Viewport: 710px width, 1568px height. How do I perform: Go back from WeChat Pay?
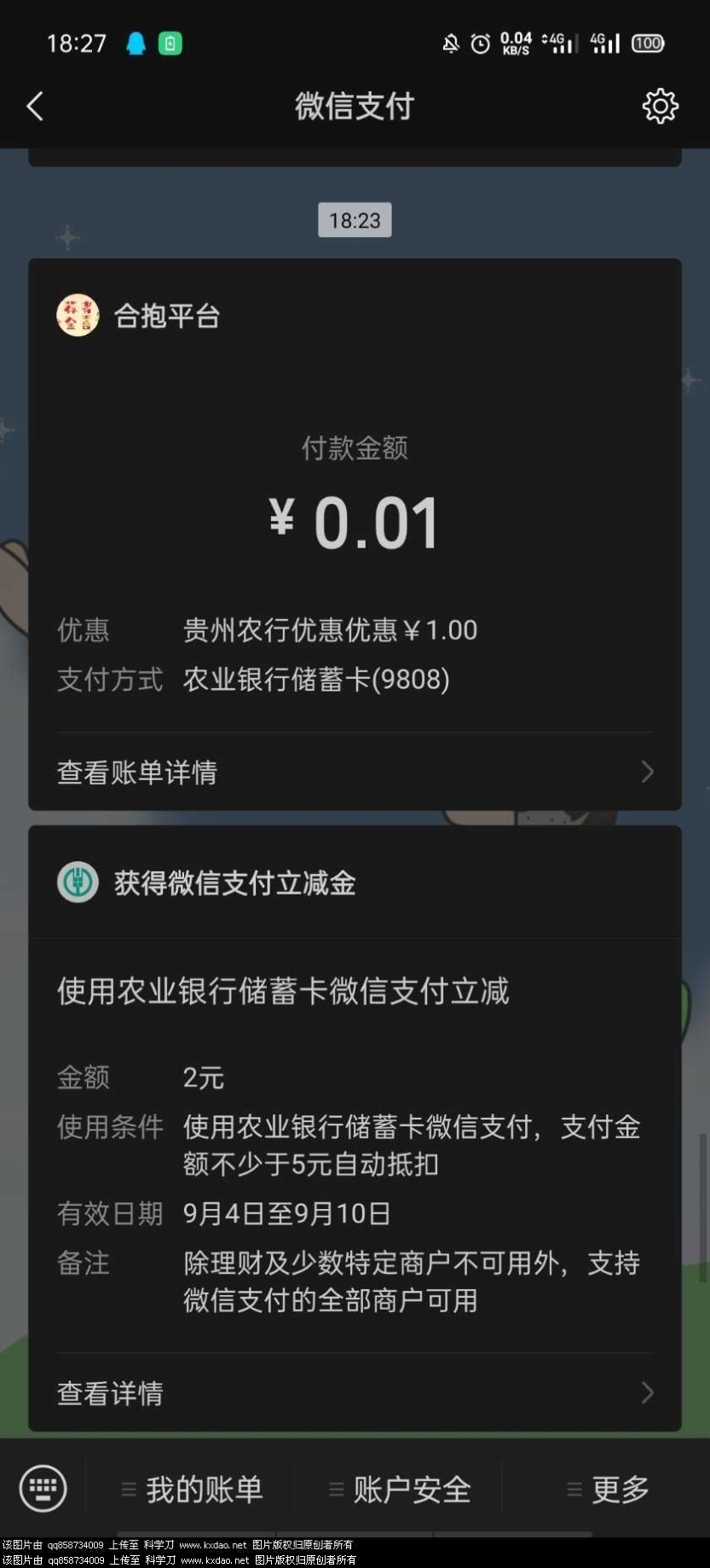(35, 107)
